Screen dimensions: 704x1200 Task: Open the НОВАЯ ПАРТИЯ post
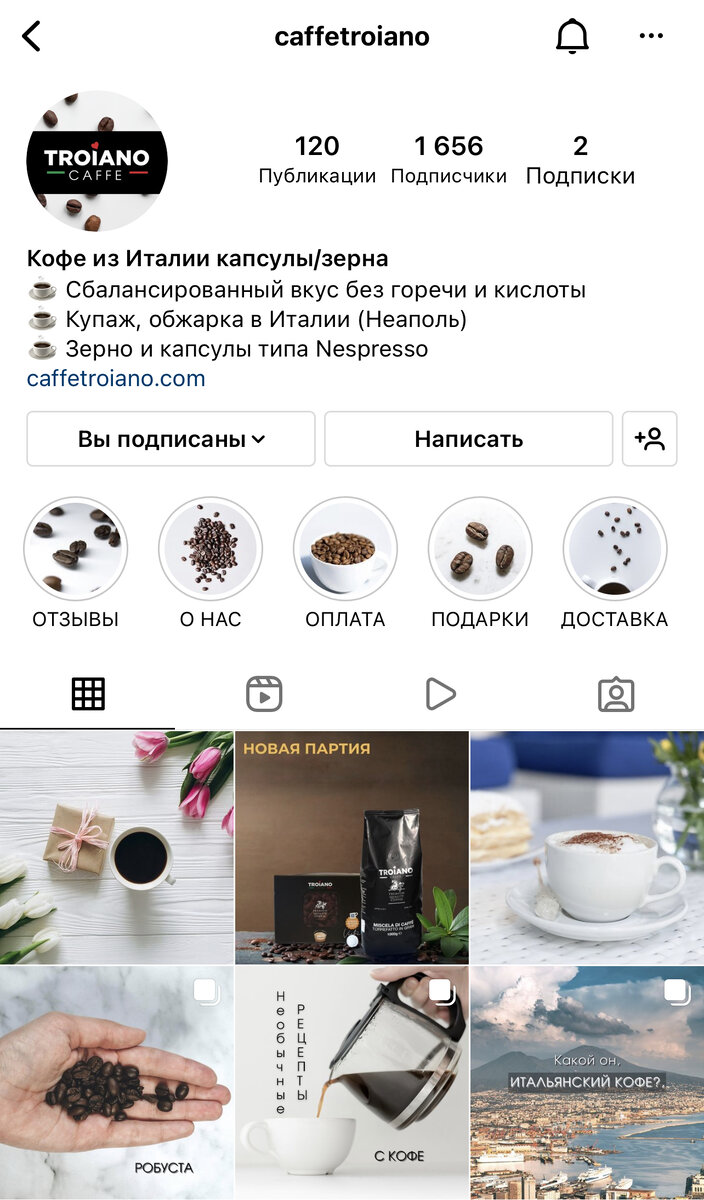(352, 847)
